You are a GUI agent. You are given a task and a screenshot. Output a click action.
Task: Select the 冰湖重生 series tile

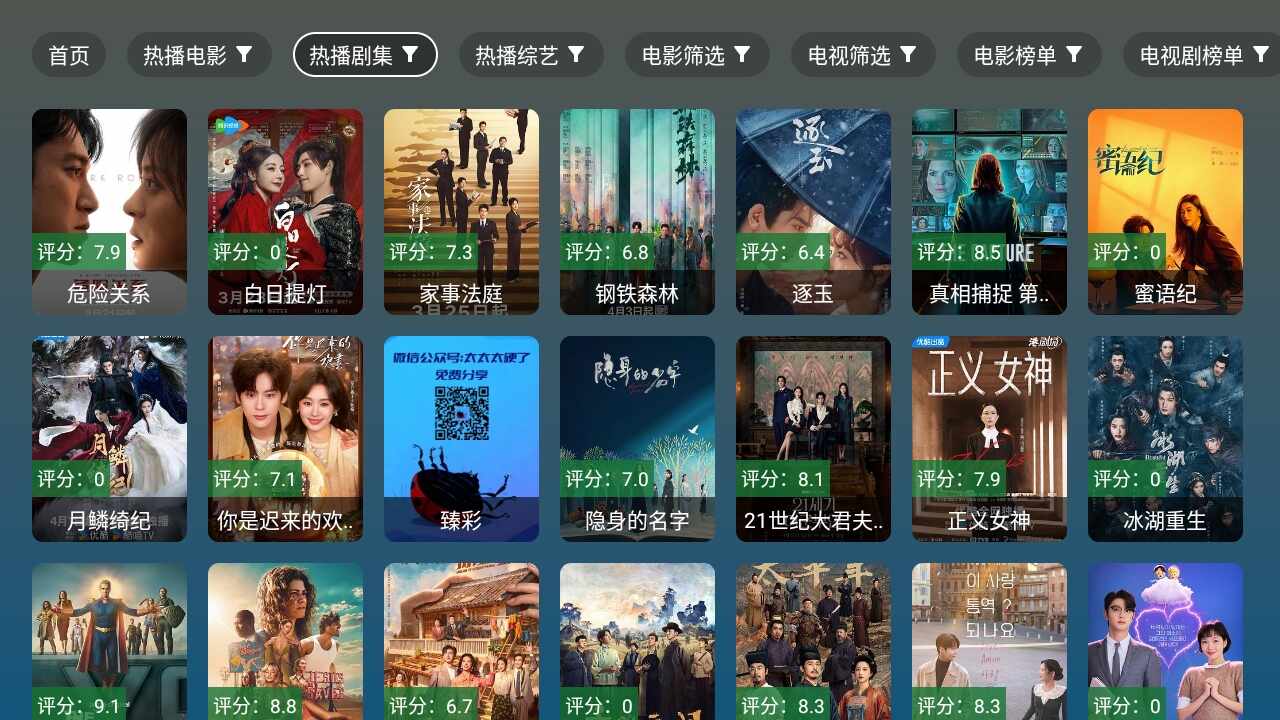[1165, 439]
